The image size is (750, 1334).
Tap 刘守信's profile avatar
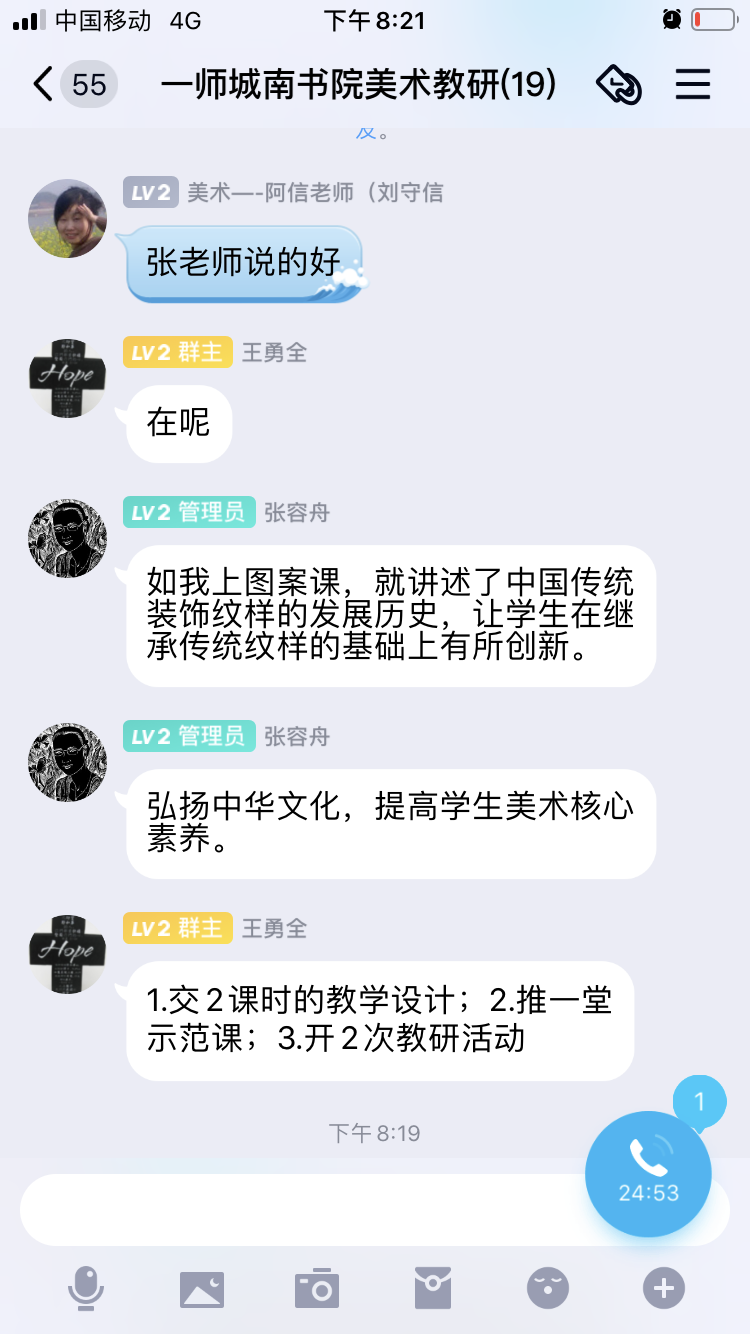67,219
